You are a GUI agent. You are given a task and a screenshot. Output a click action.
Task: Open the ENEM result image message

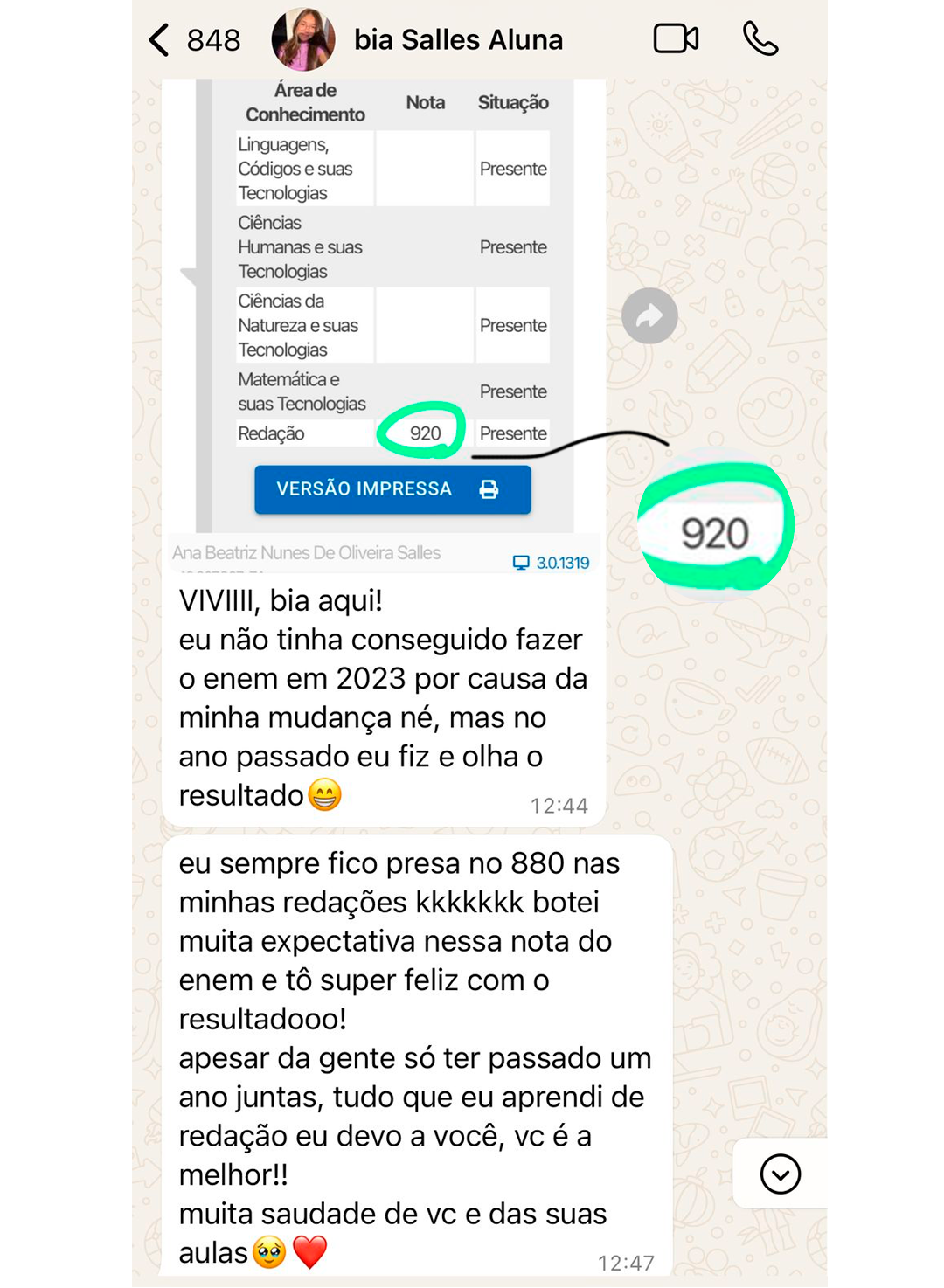click(x=385, y=306)
